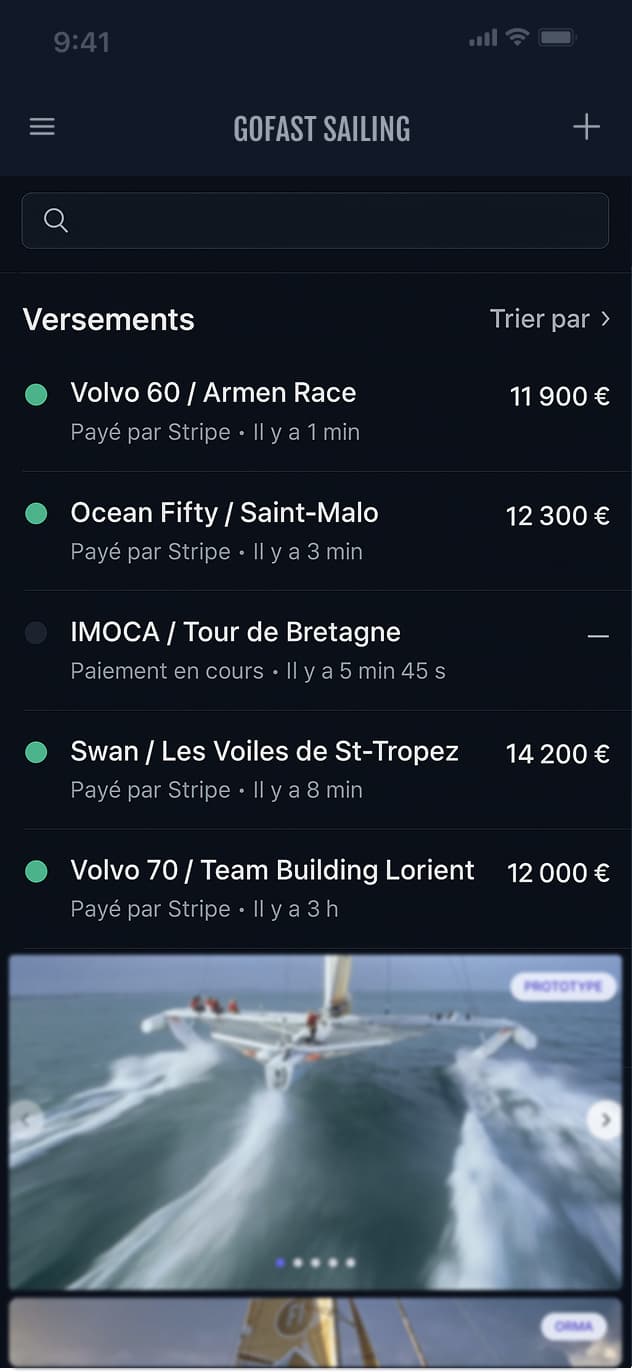This screenshot has width=632, height=1372.
Task: Open the IMOCA / Tour de Bretagne row
Action: coord(315,650)
